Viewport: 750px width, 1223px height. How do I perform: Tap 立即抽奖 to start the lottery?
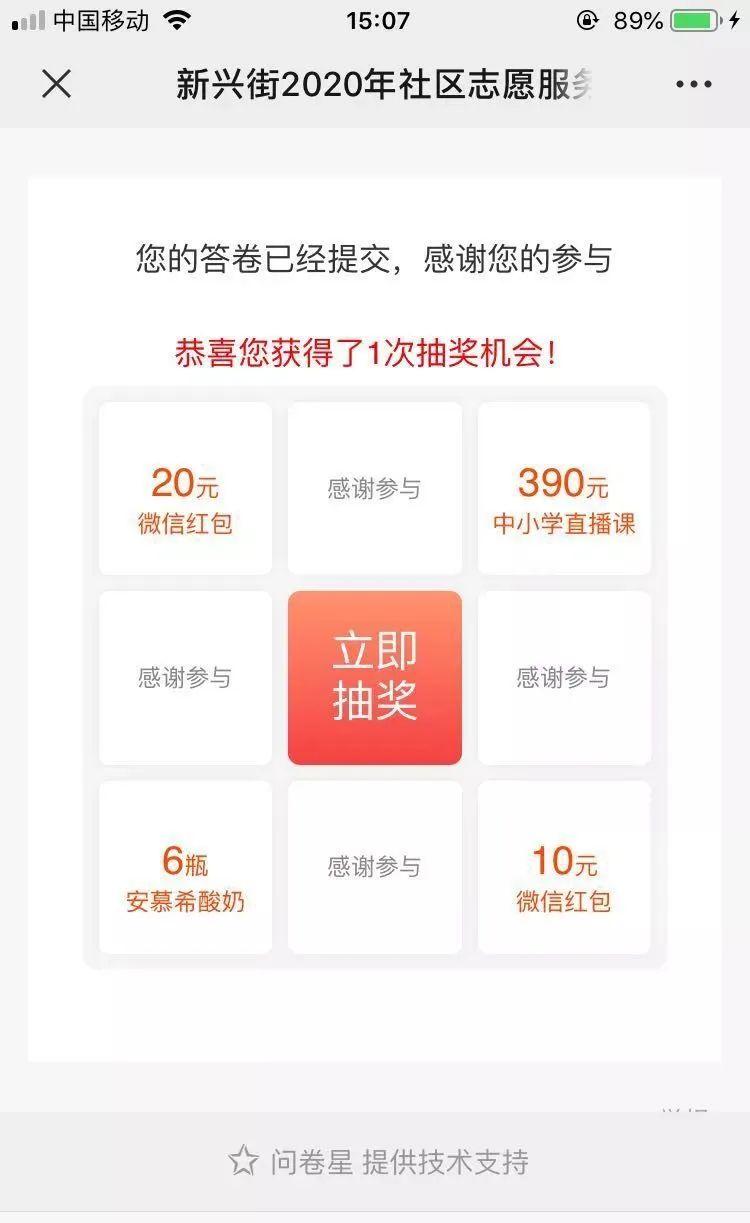pyautogui.click(x=375, y=678)
